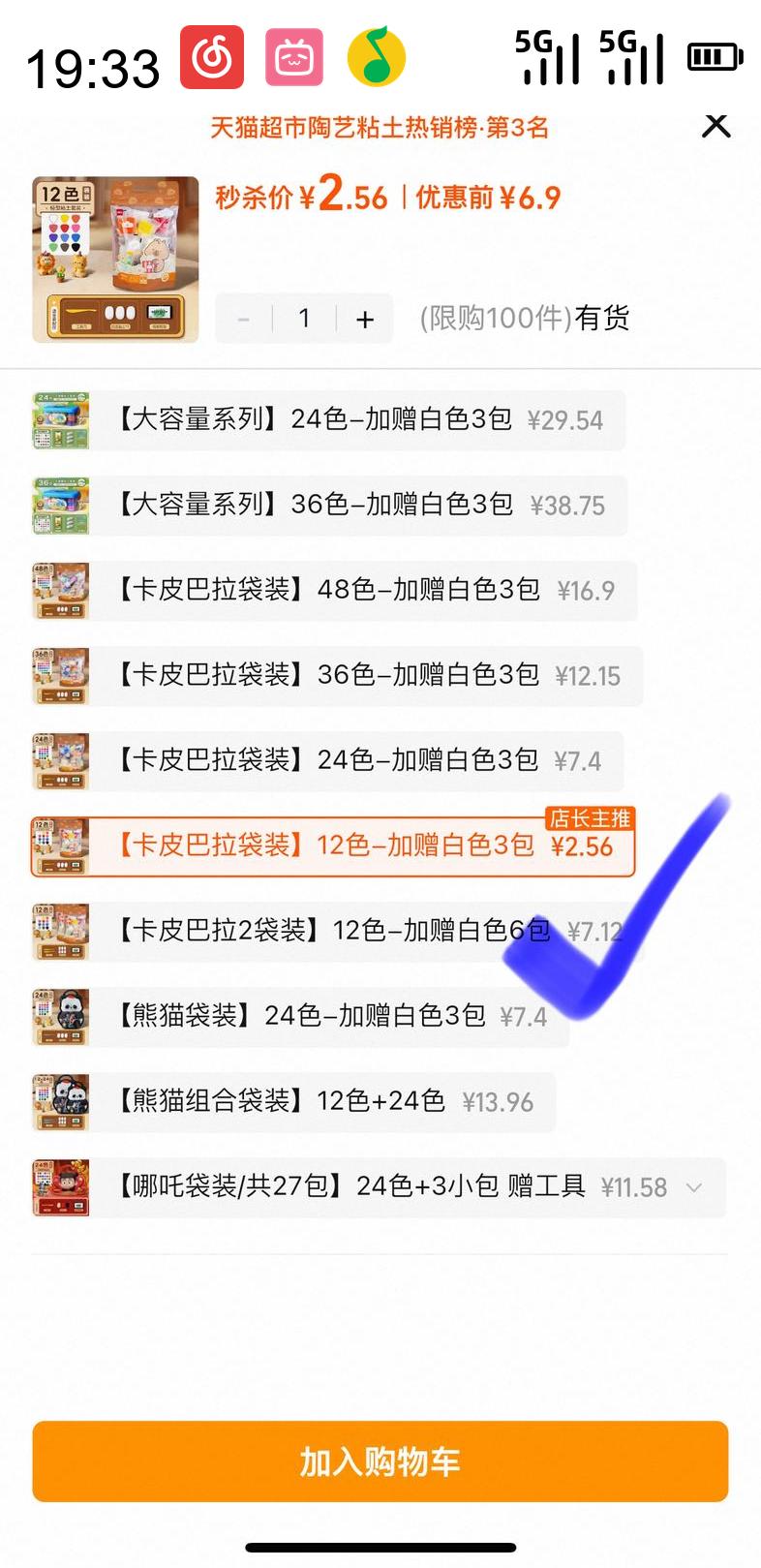Screen dimensions: 761x1568
Task: Tap the quantity input showing 1
Action: click(304, 318)
